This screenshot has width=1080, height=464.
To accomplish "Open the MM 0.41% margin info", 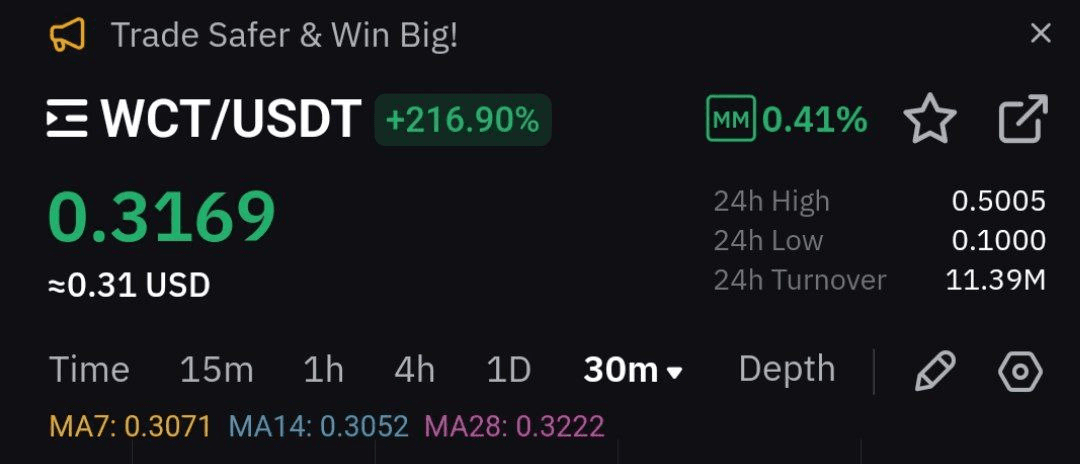I will (787, 120).
